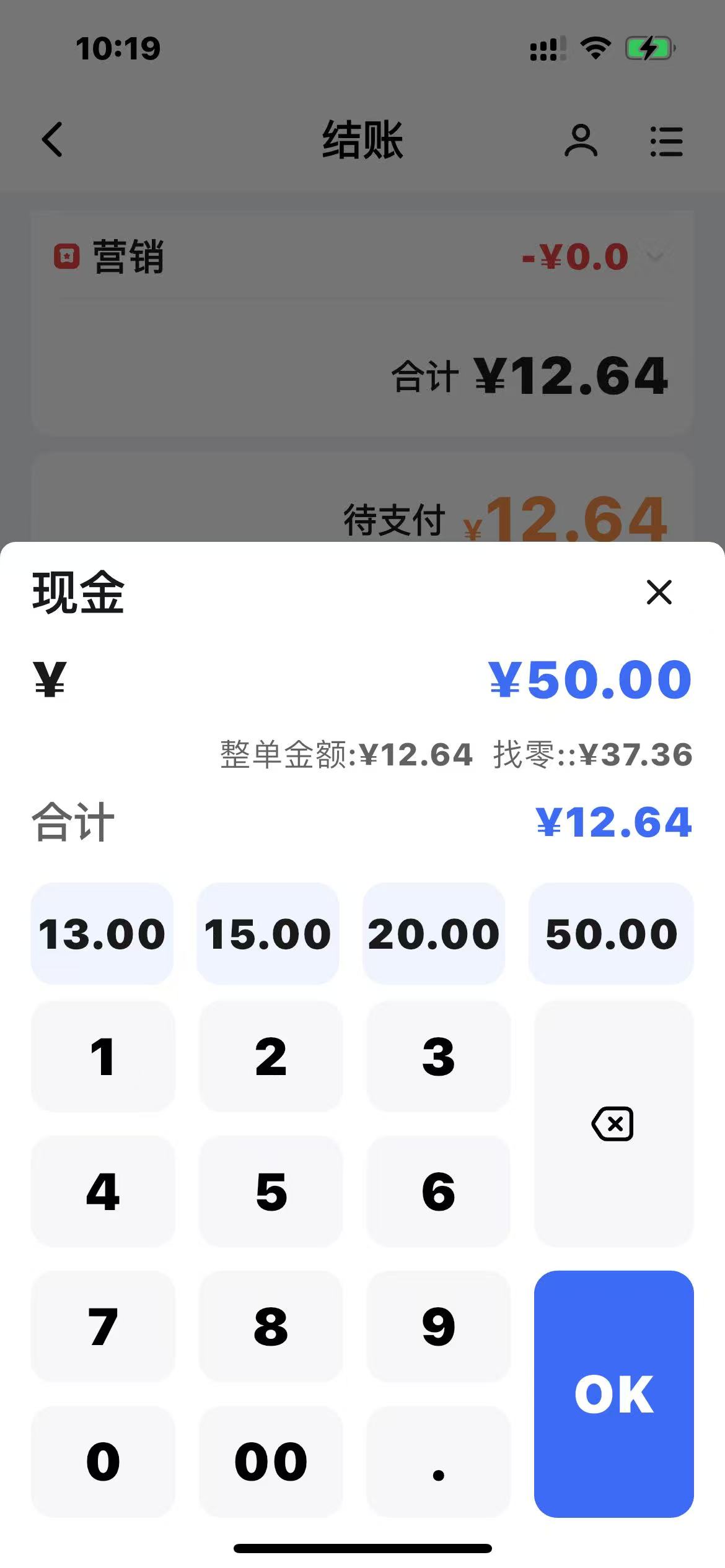The height and width of the screenshot is (1568, 725).
Task: Enter digit 5 on keypad
Action: click(271, 1191)
